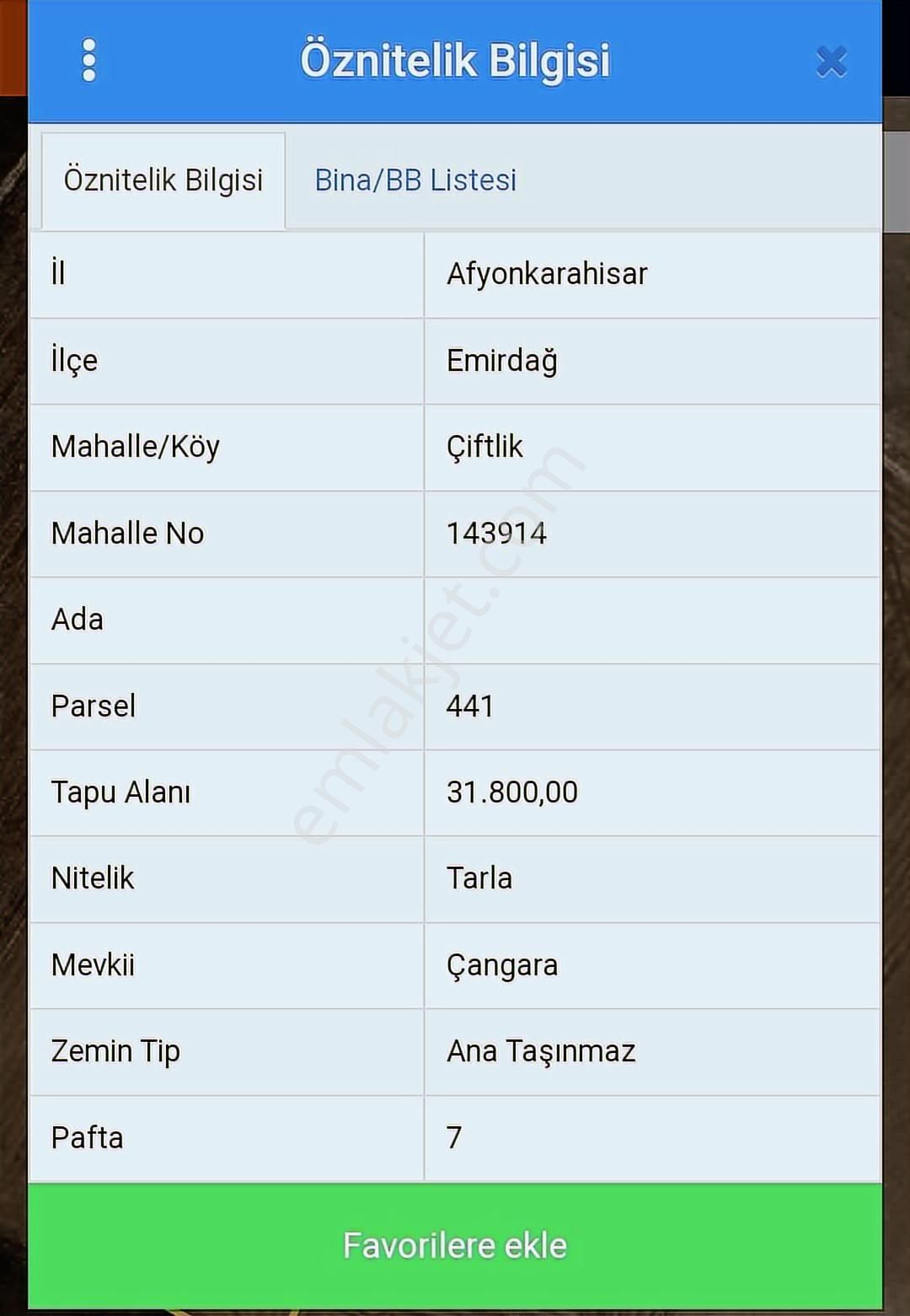Click the Çiftlik Mahalle/Köy value
This screenshot has width=910, height=1316.
(x=484, y=447)
